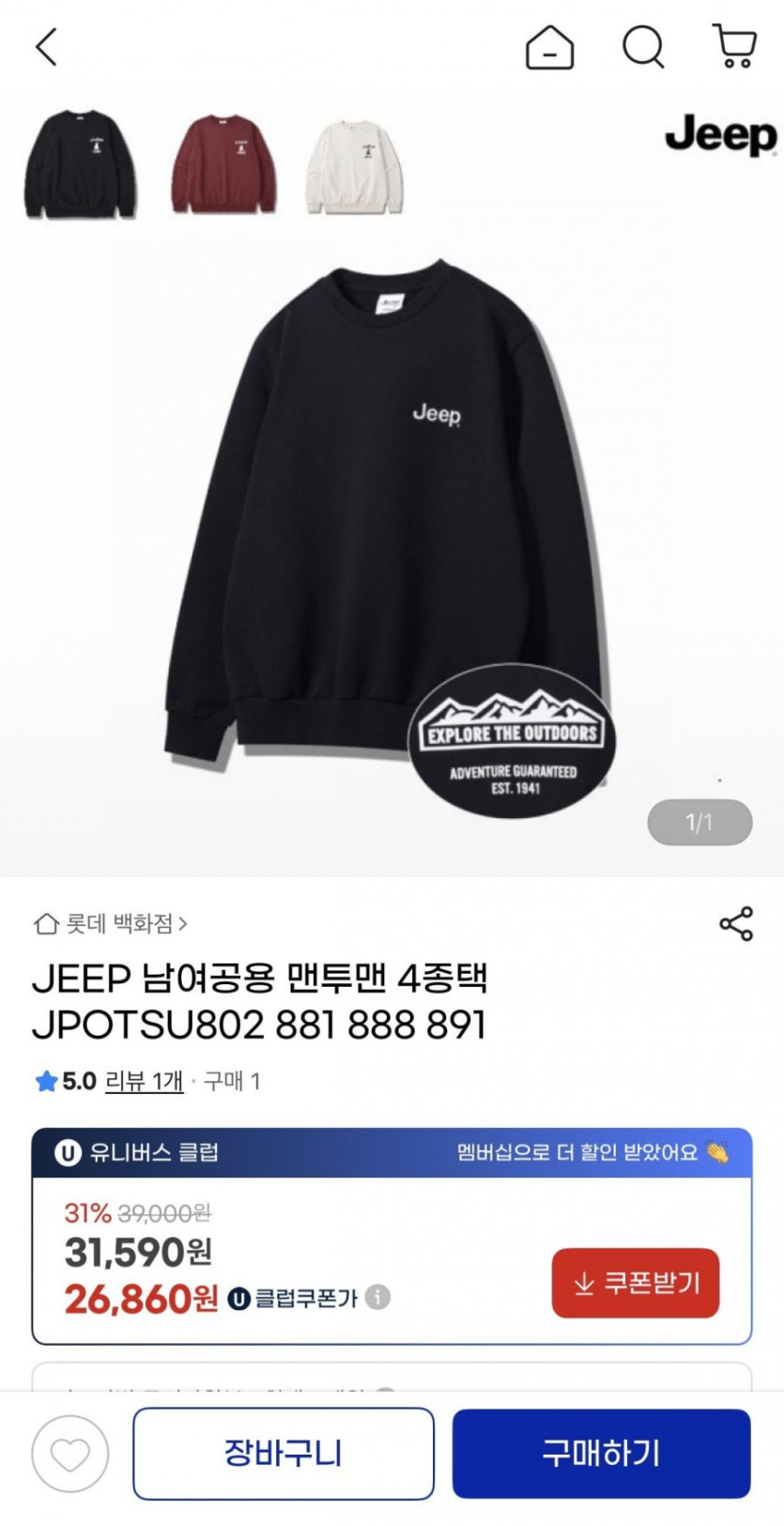The image size is (784, 1526).
Task: Open the 리뷰 1개 reviews link
Action: pos(144,1081)
